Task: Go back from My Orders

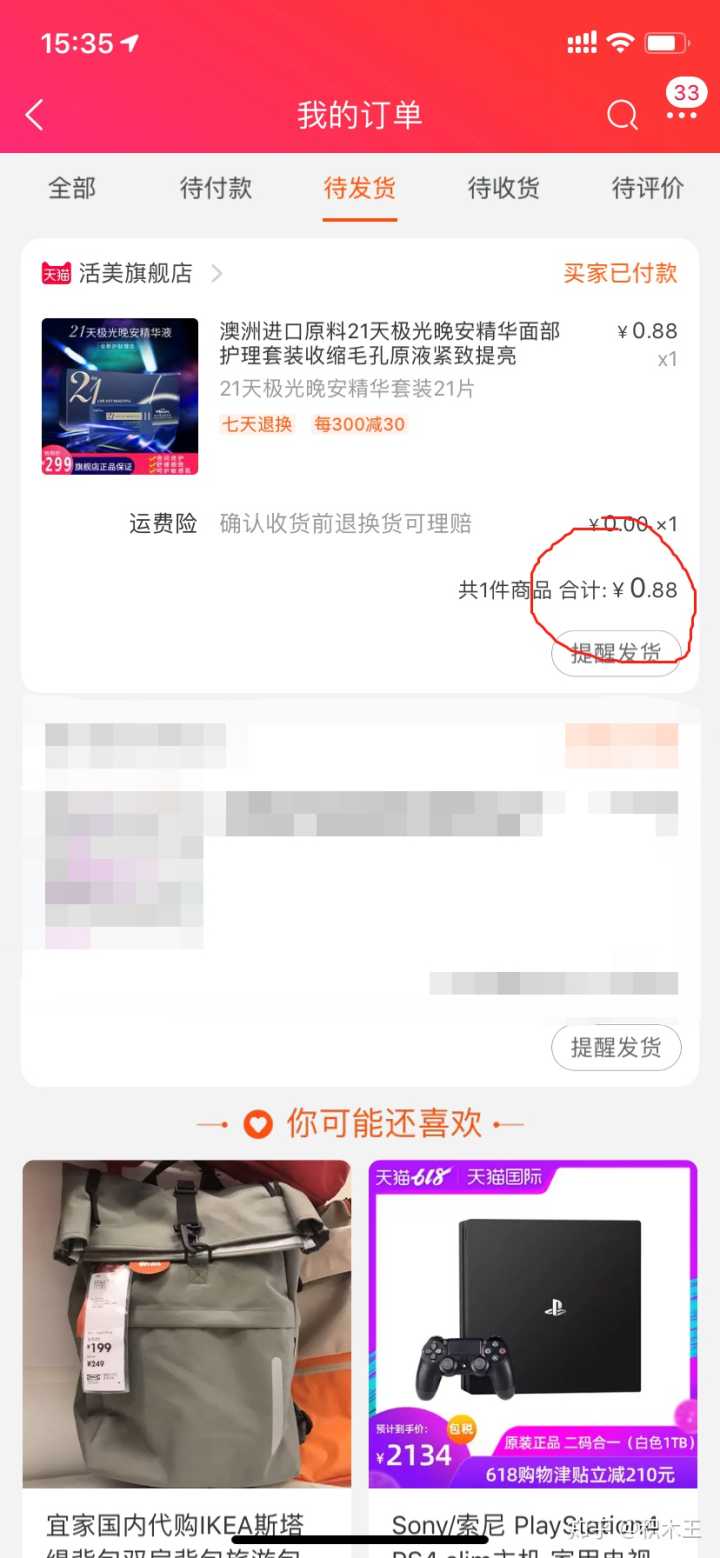Action: click(x=35, y=115)
